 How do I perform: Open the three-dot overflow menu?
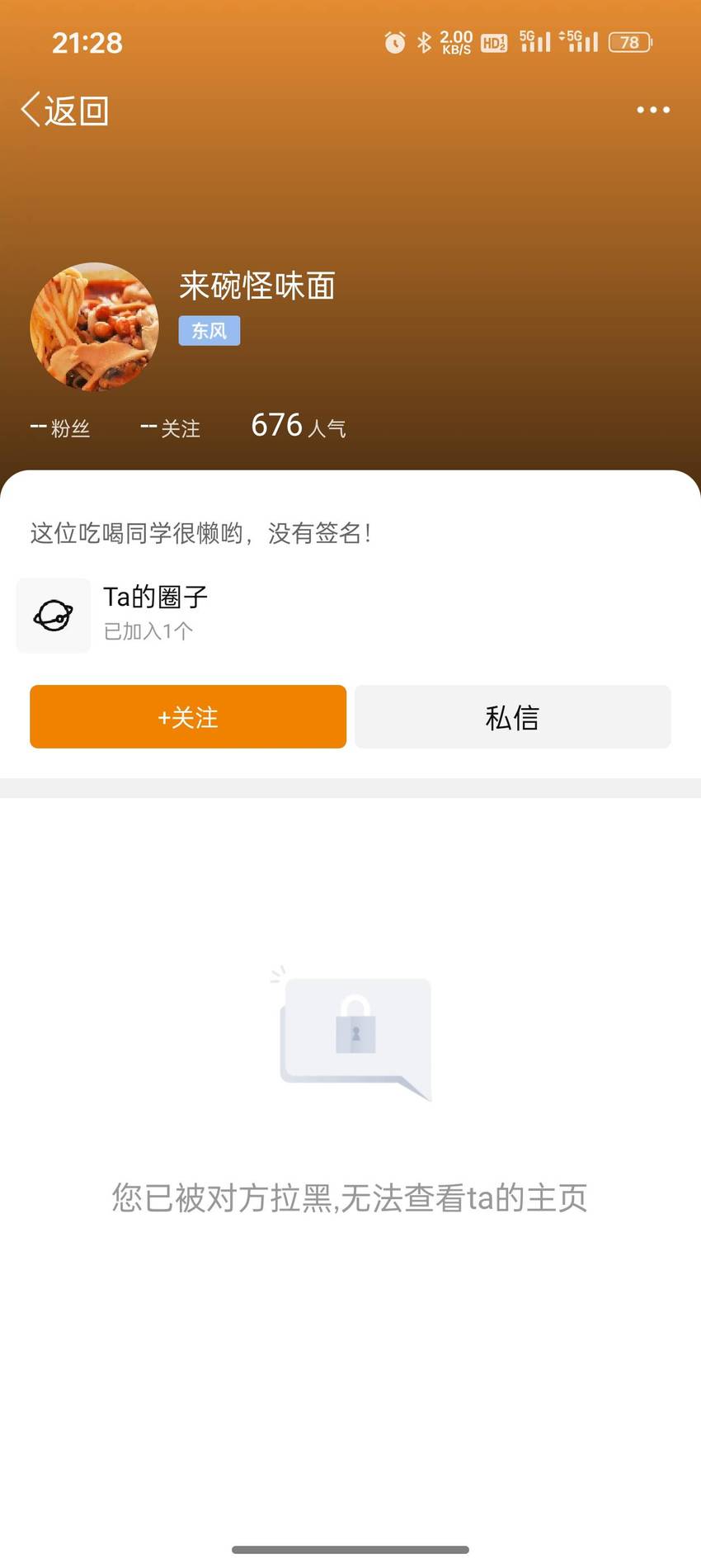tap(653, 110)
